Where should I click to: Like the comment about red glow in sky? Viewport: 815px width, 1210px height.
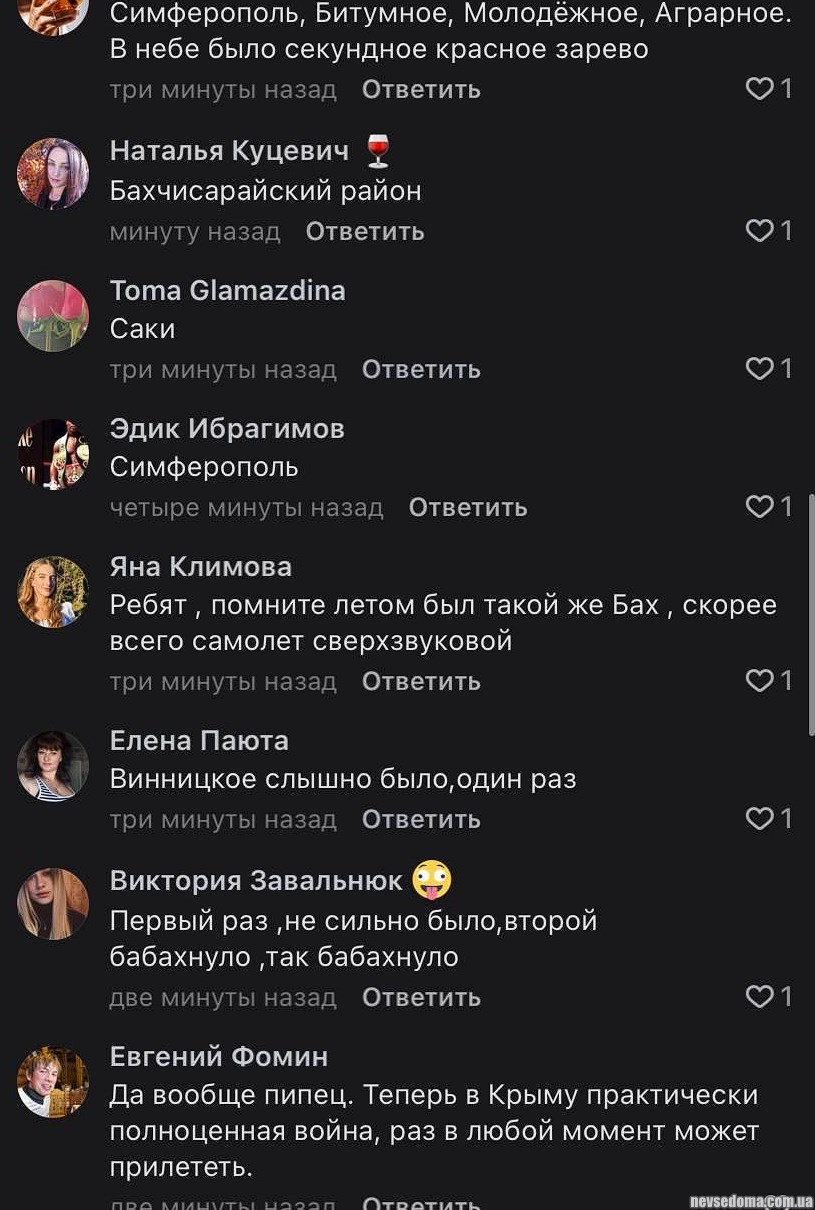pyautogui.click(x=760, y=89)
